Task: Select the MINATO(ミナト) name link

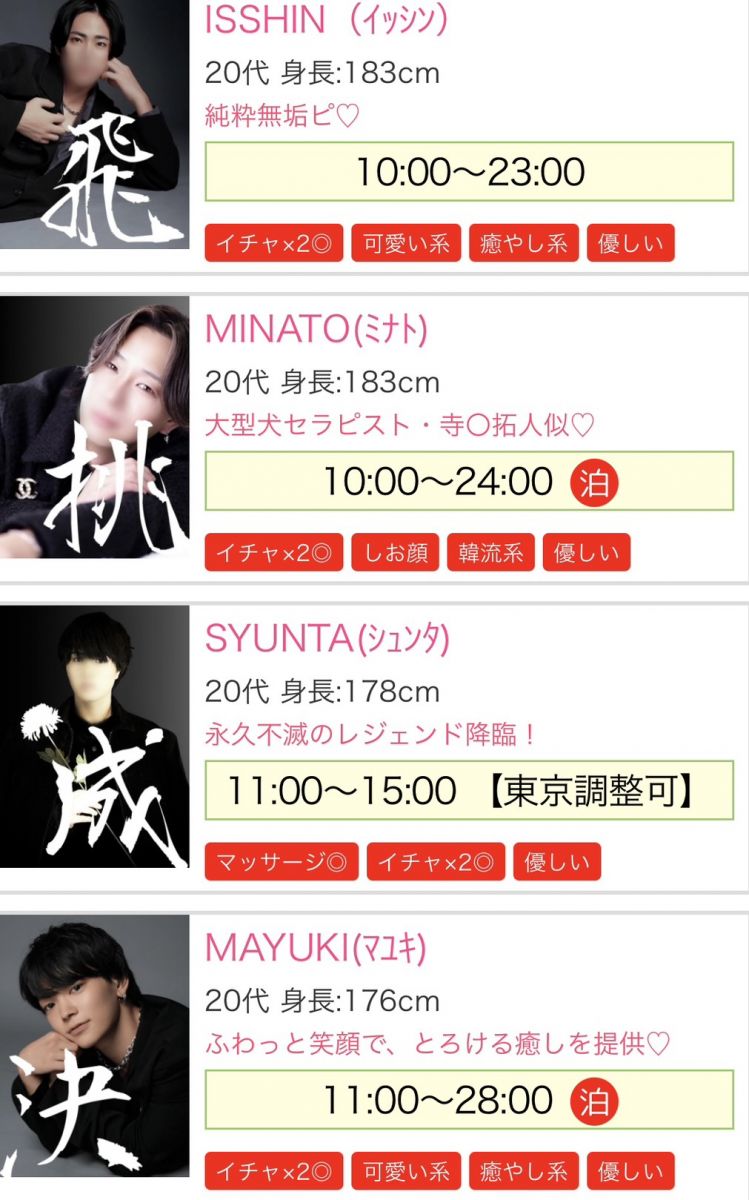Action: click(x=316, y=328)
